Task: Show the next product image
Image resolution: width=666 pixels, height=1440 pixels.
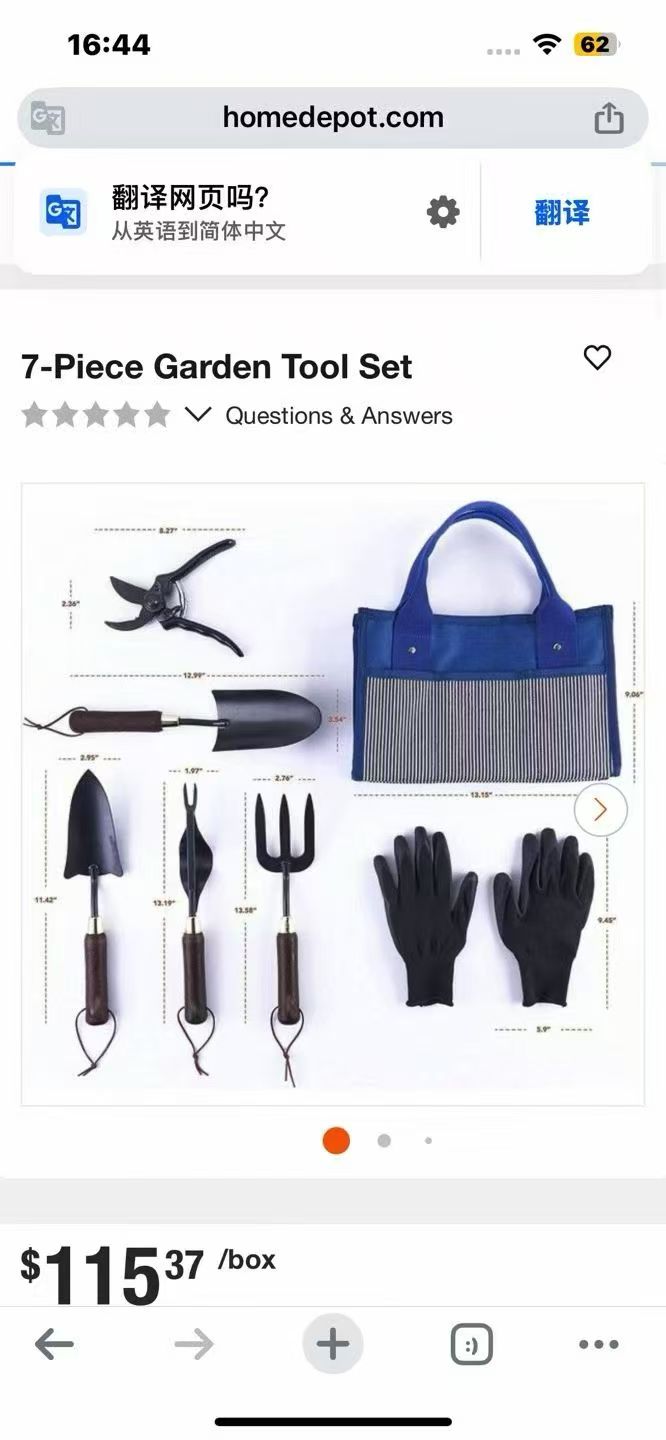Action: pyautogui.click(x=600, y=809)
